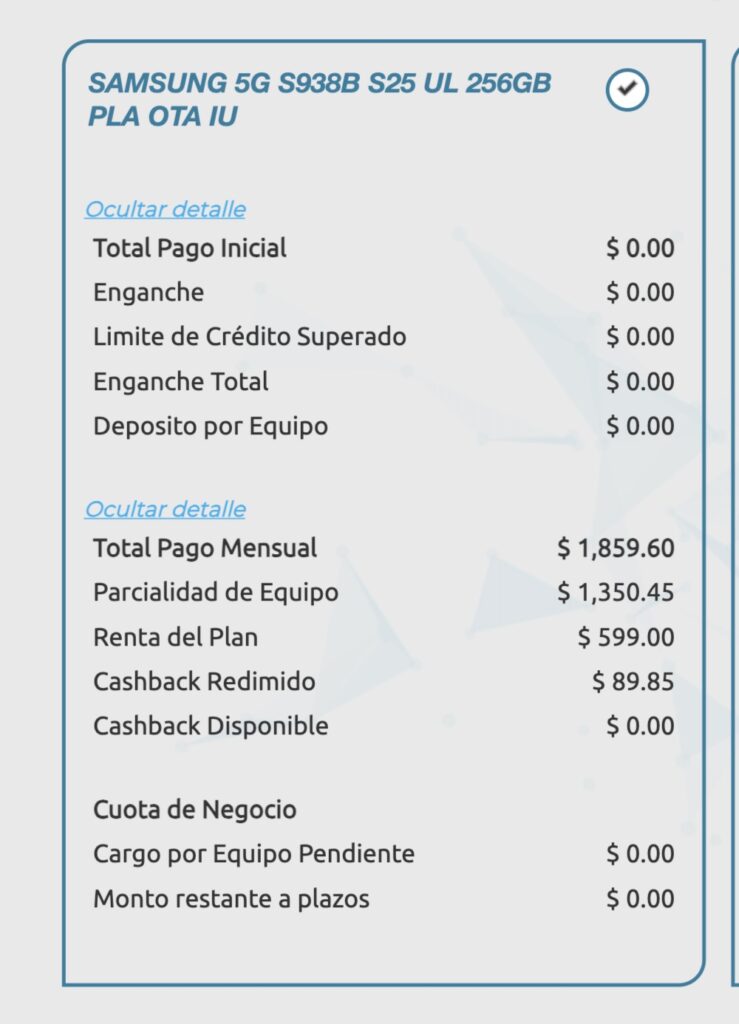Deselect the Samsung S25 device via checkmark circle

[627, 90]
